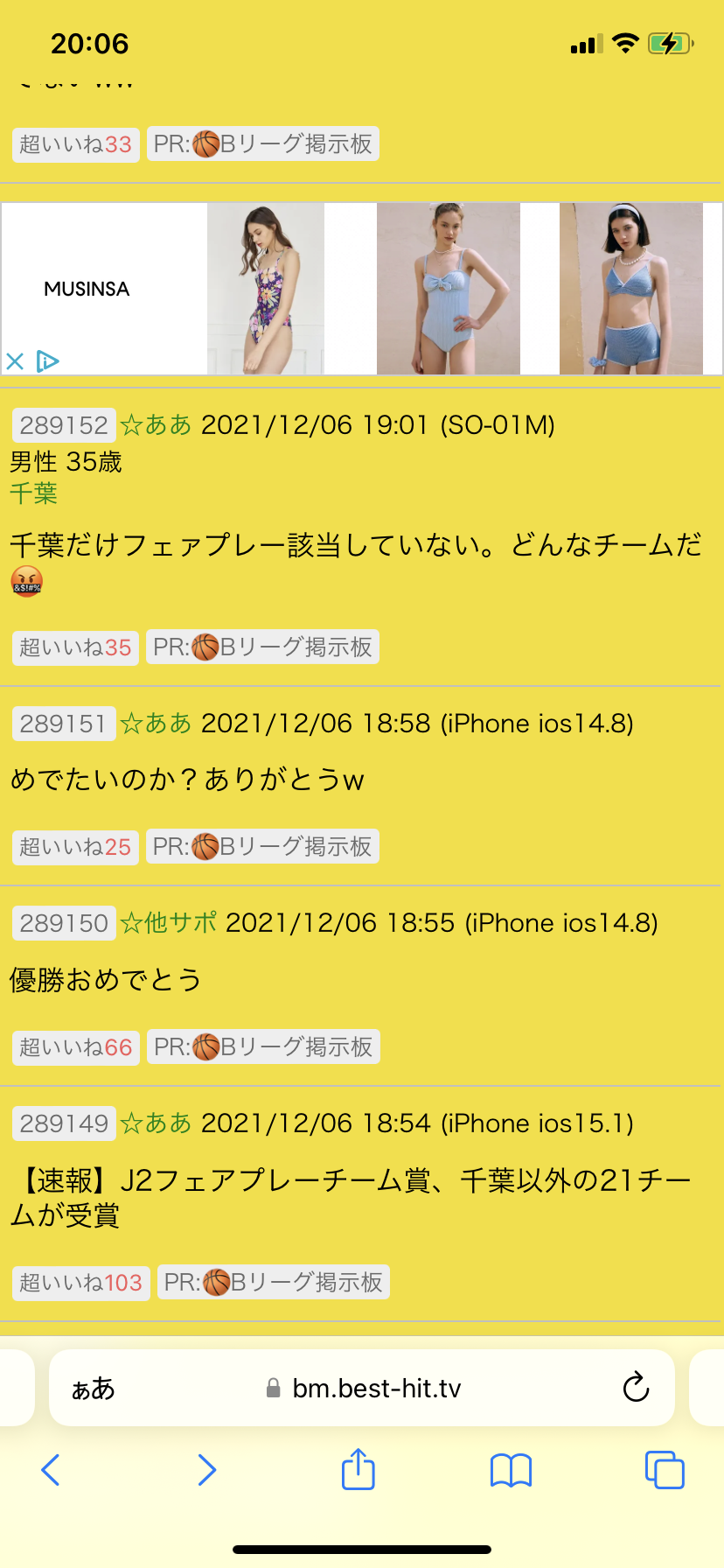The image size is (724, 1568).
Task: Select post number 289152
Action: 64,425
